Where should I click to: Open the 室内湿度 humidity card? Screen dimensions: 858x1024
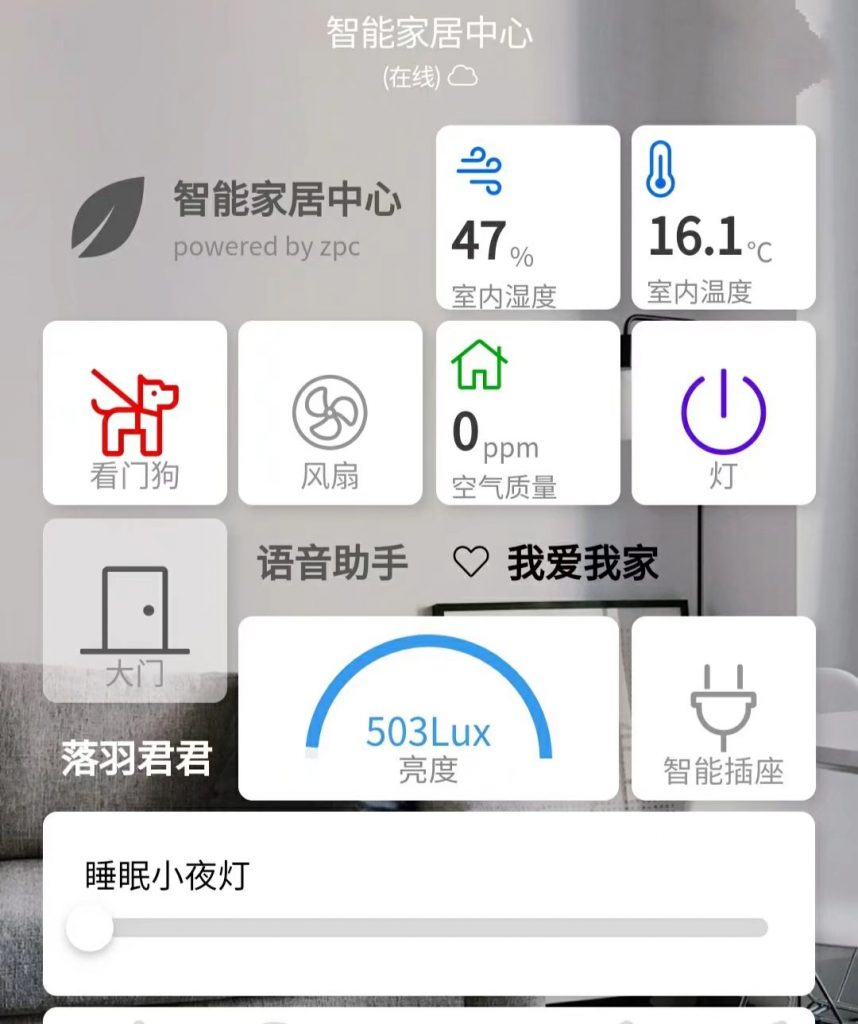tap(528, 218)
